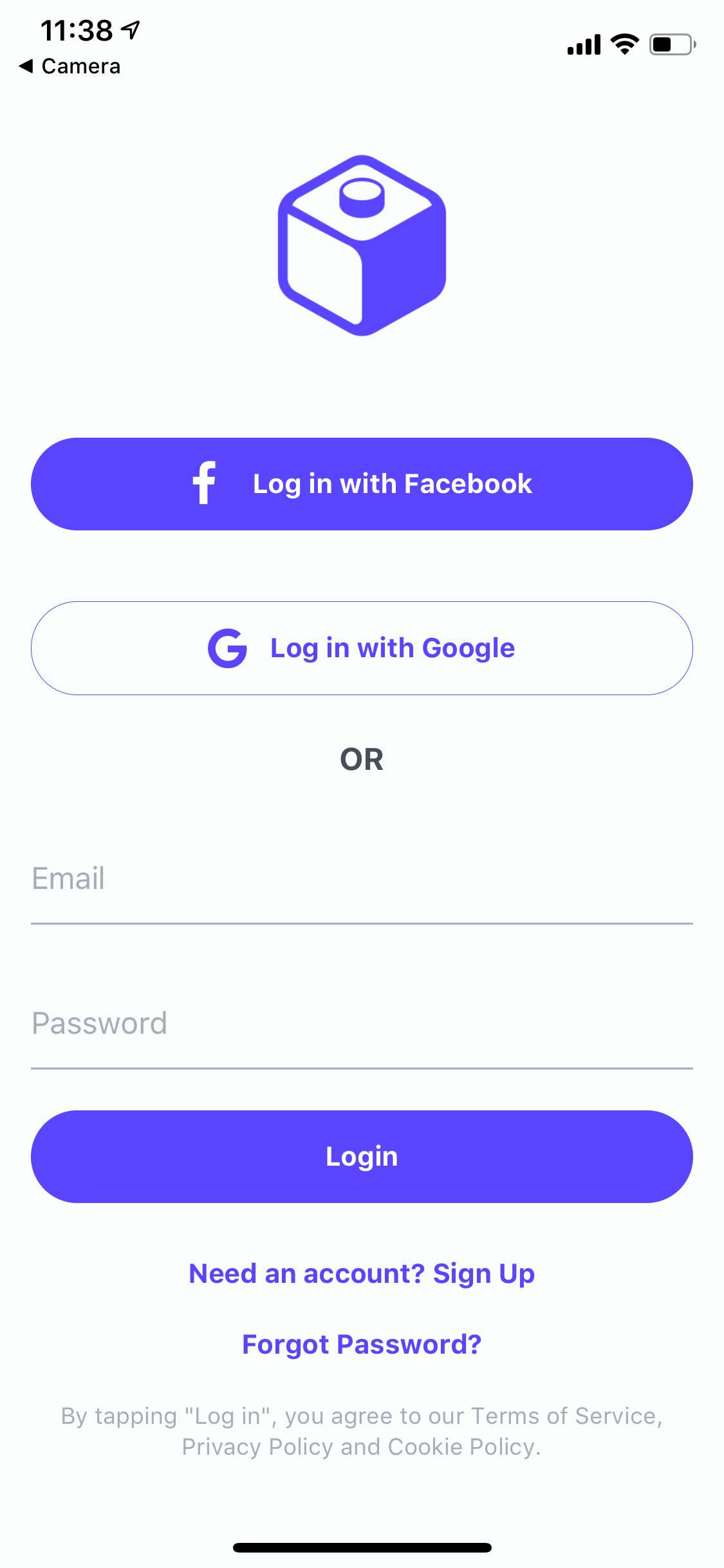This screenshot has height=1568, width=724.
Task: Choose Log in with Google
Action: [362, 648]
